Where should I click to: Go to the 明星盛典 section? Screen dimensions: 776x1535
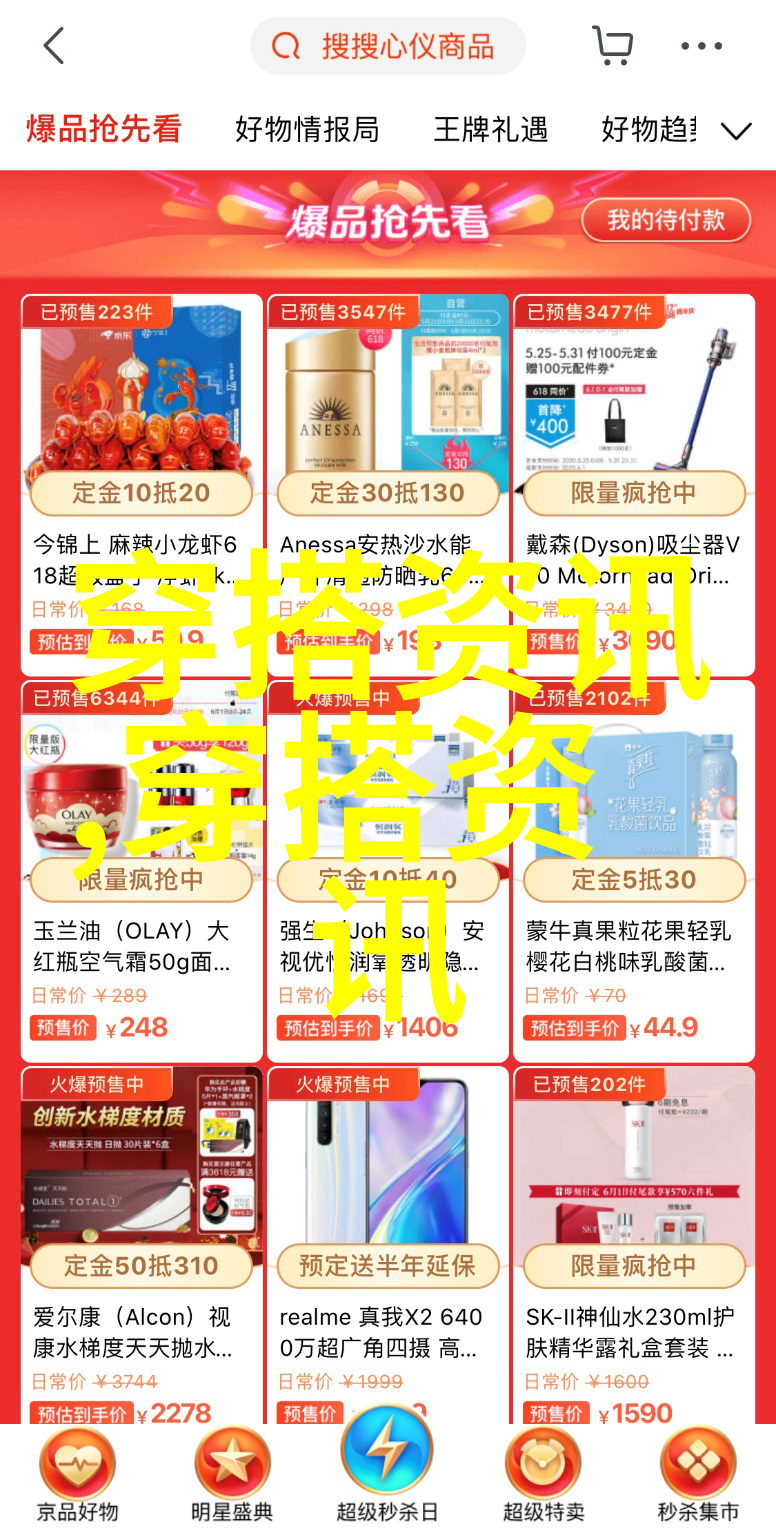pyautogui.click(x=232, y=1475)
